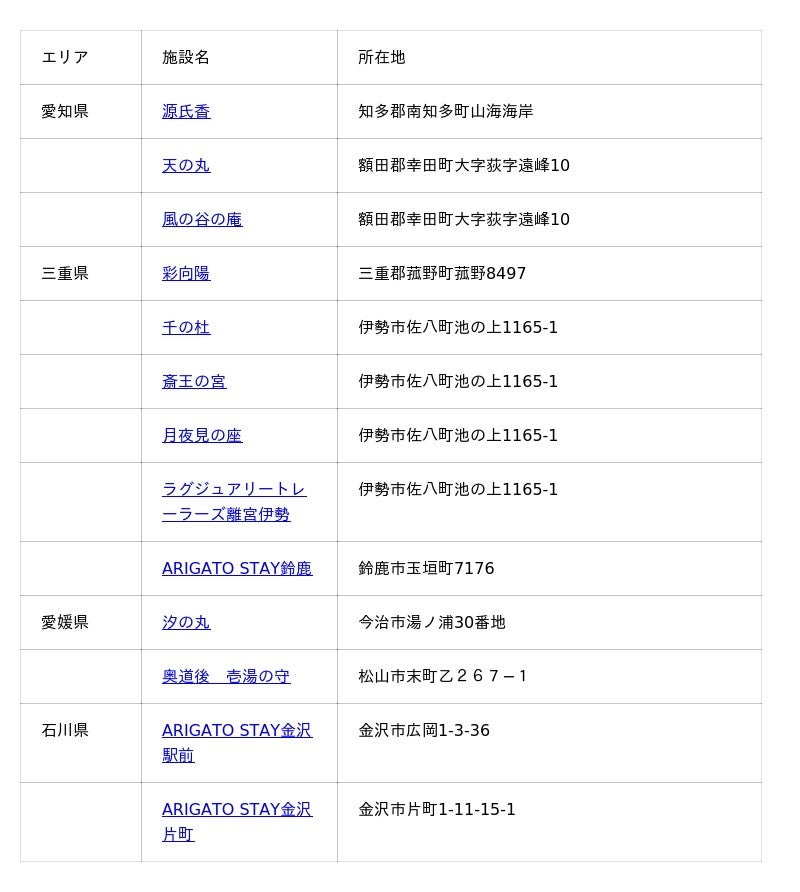View the 月夜見の座 facility
The width and height of the screenshot is (800, 892).
(x=202, y=436)
